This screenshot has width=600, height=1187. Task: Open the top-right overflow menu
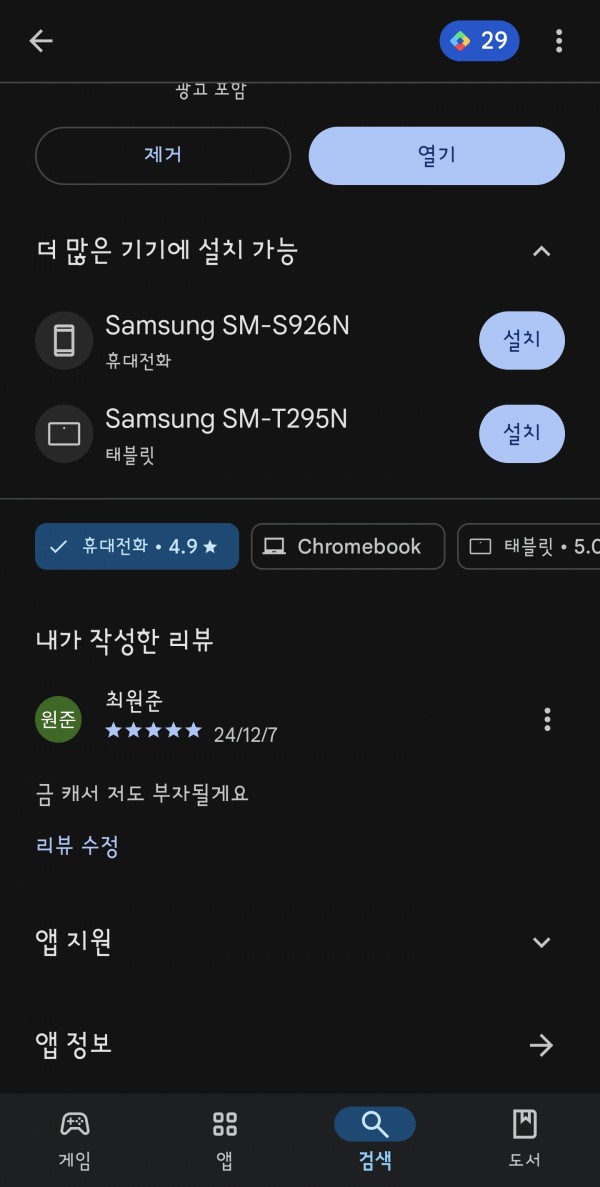click(x=558, y=41)
